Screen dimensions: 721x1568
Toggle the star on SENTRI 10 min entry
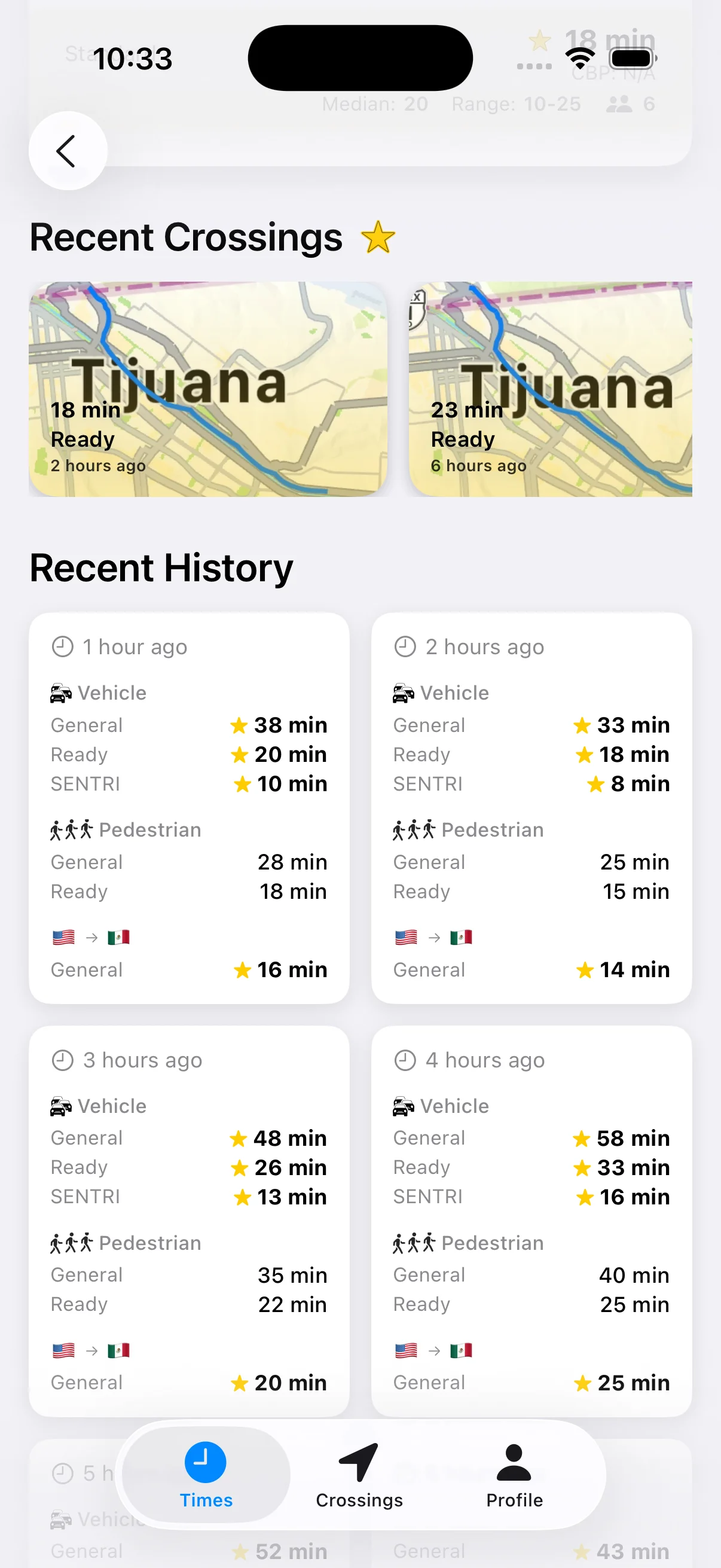[242, 785]
